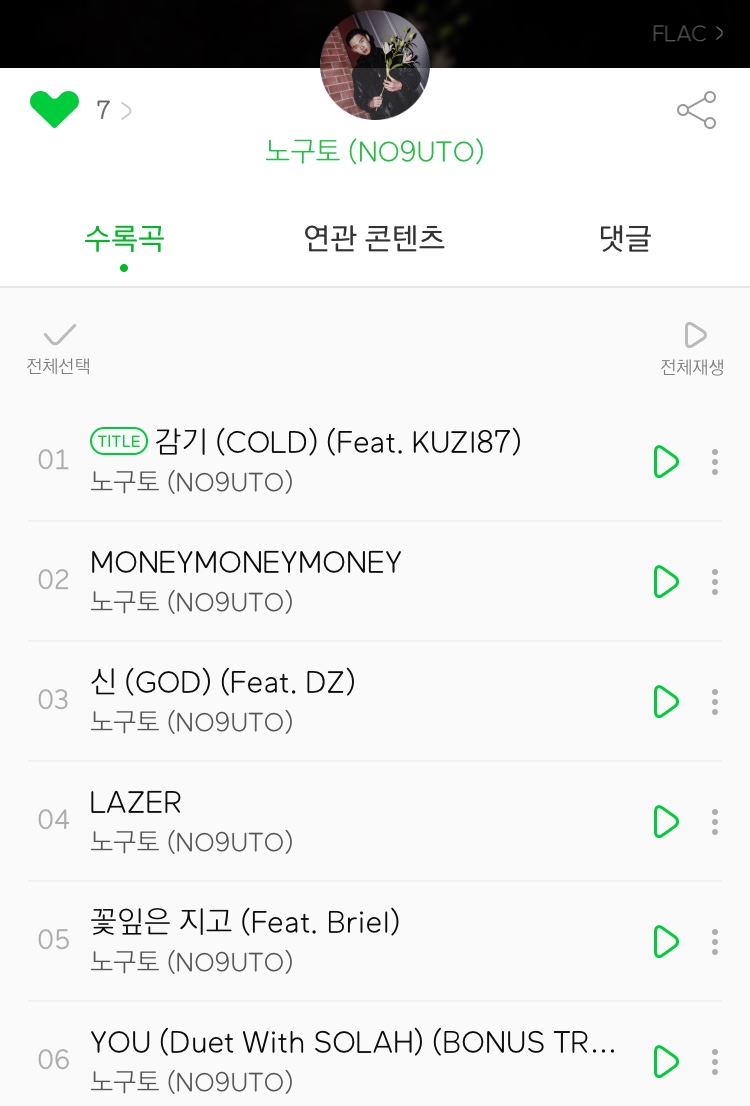Play the LAZER track

pyautogui.click(x=666, y=822)
